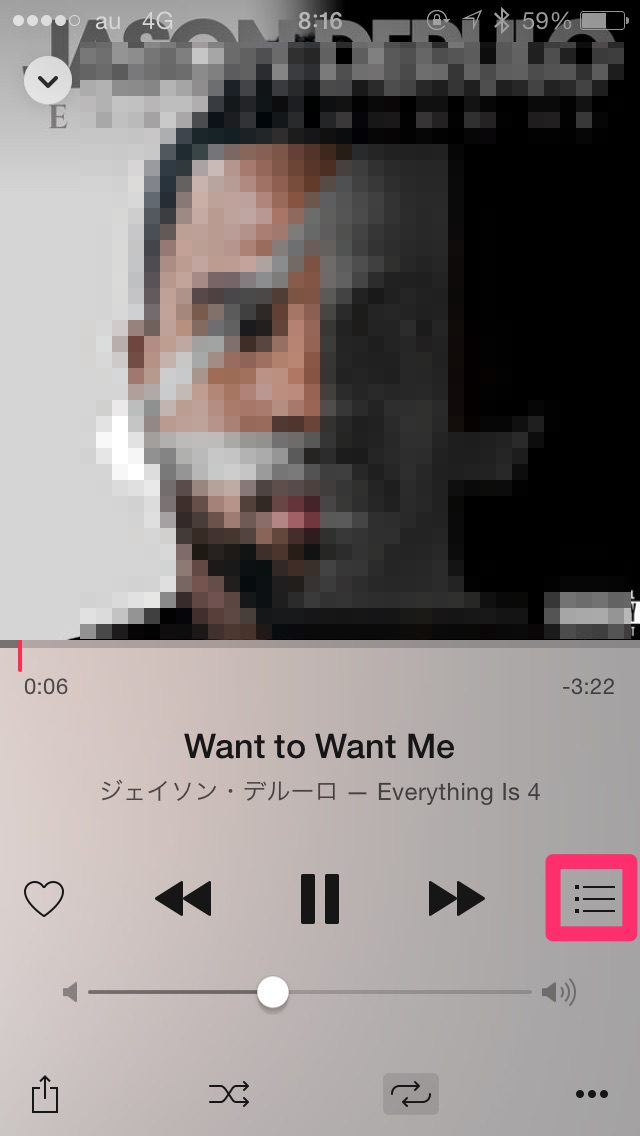The height and width of the screenshot is (1136, 640).
Task: Pause the current song
Action: (x=320, y=898)
